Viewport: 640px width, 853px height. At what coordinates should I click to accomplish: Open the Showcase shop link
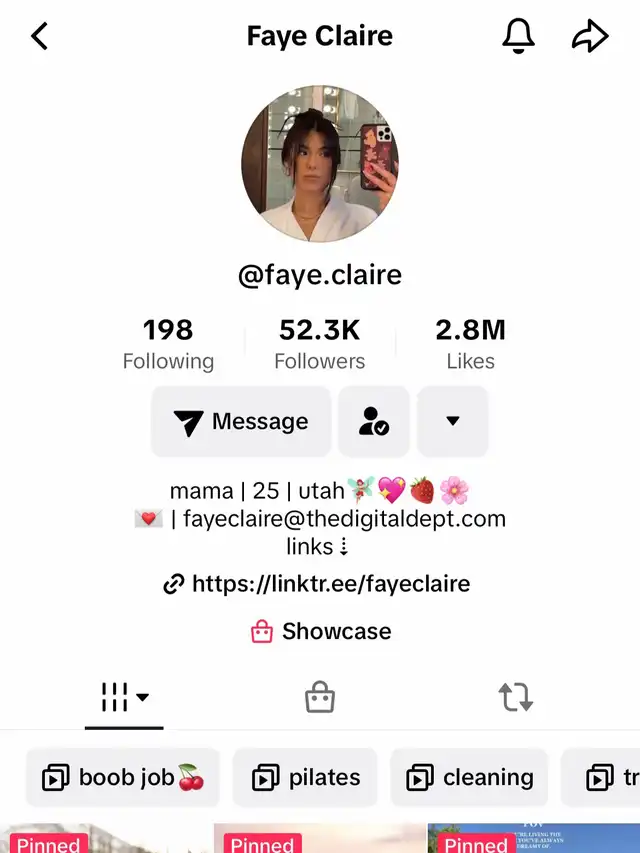321,631
